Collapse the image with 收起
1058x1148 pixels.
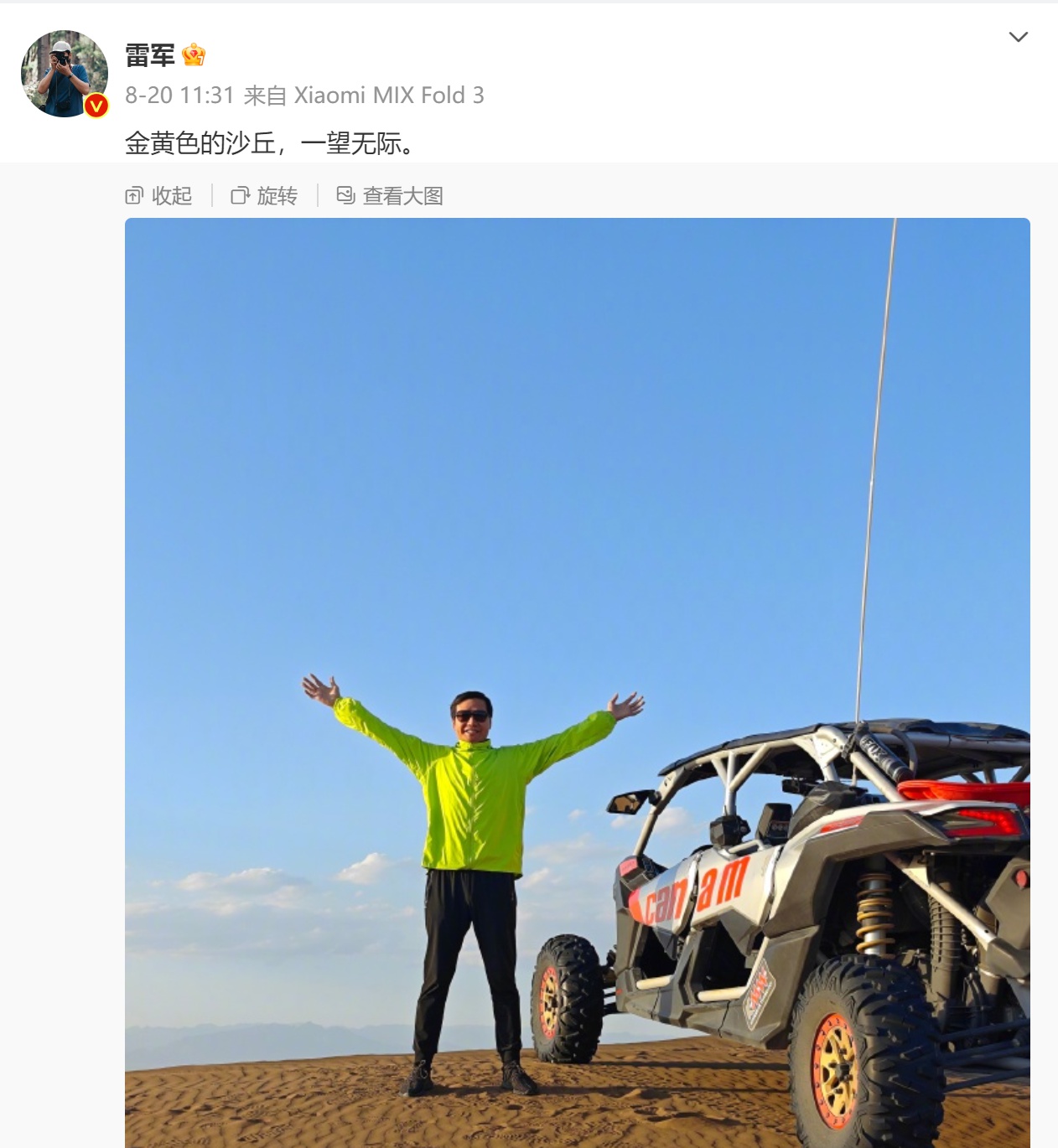pyautogui.click(x=159, y=196)
